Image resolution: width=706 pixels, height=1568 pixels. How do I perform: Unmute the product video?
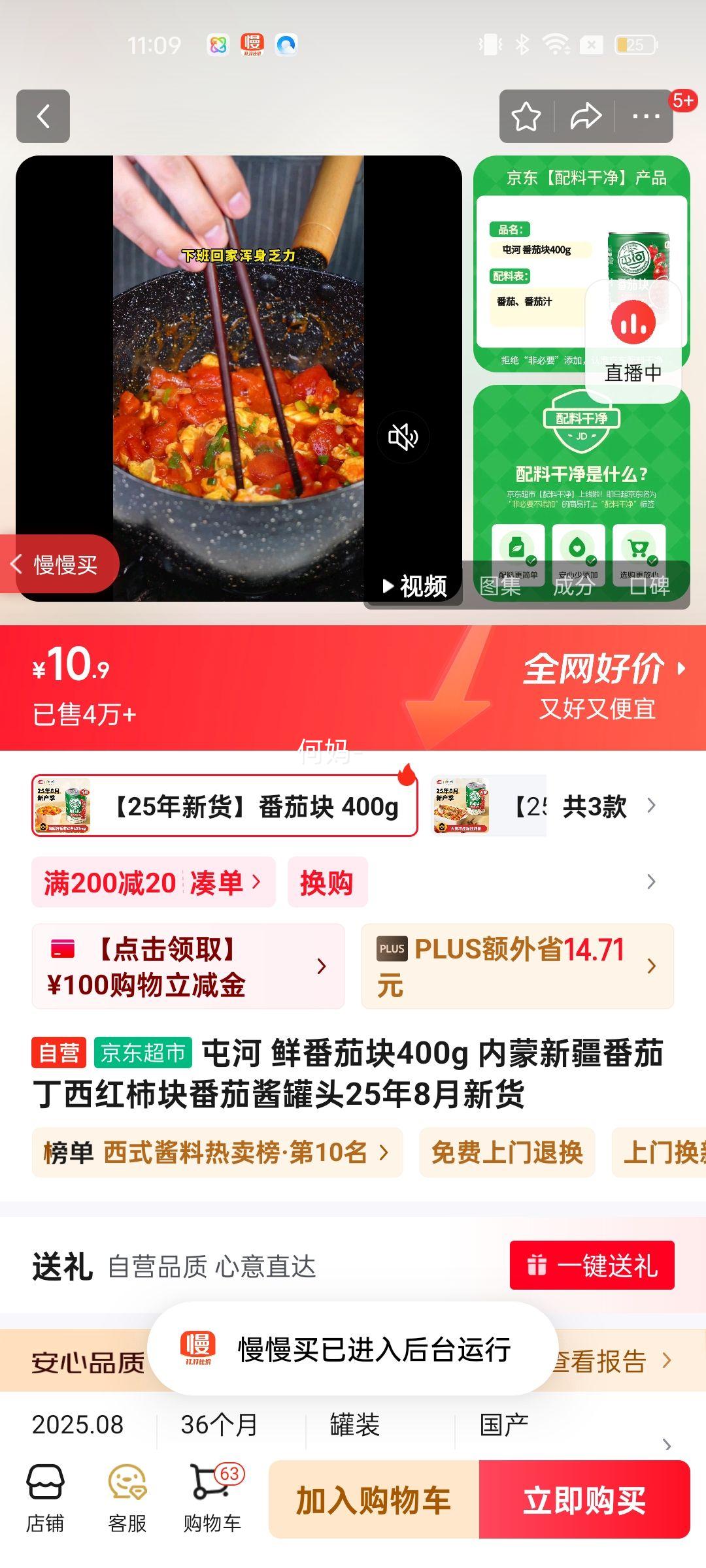(x=403, y=437)
